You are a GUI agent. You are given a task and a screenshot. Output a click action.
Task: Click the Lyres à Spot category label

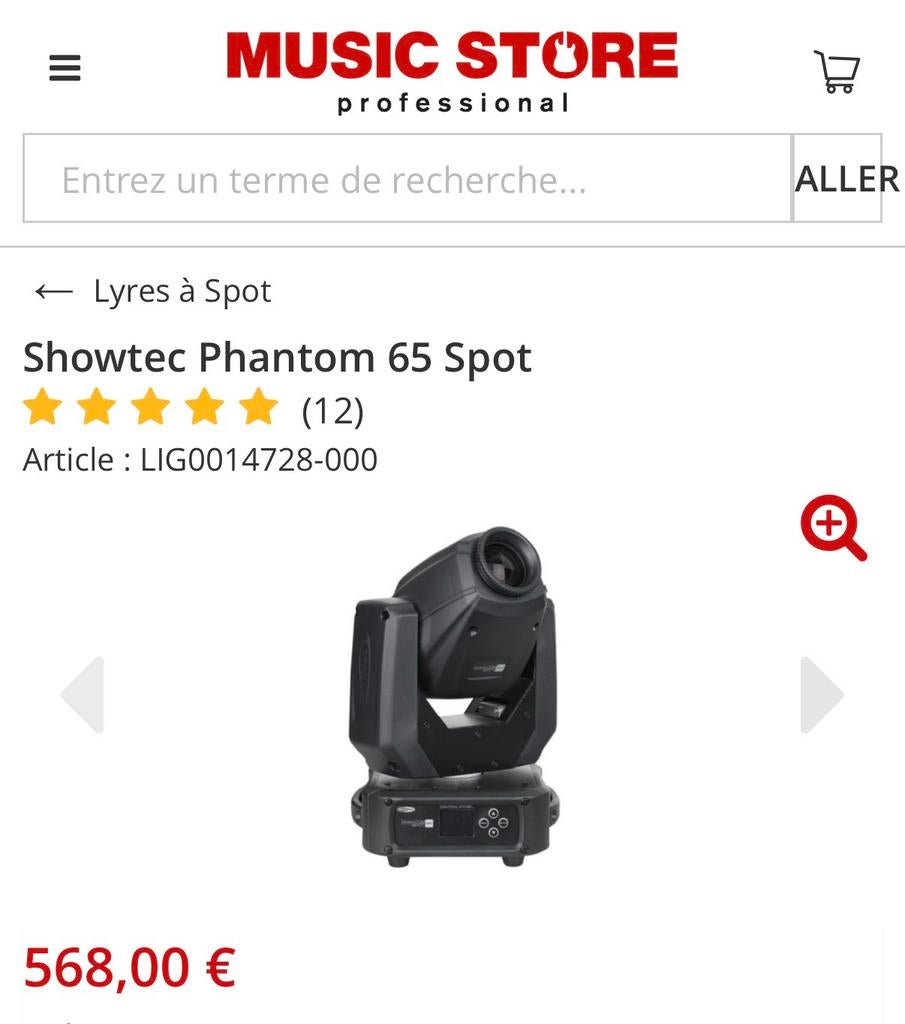point(181,291)
